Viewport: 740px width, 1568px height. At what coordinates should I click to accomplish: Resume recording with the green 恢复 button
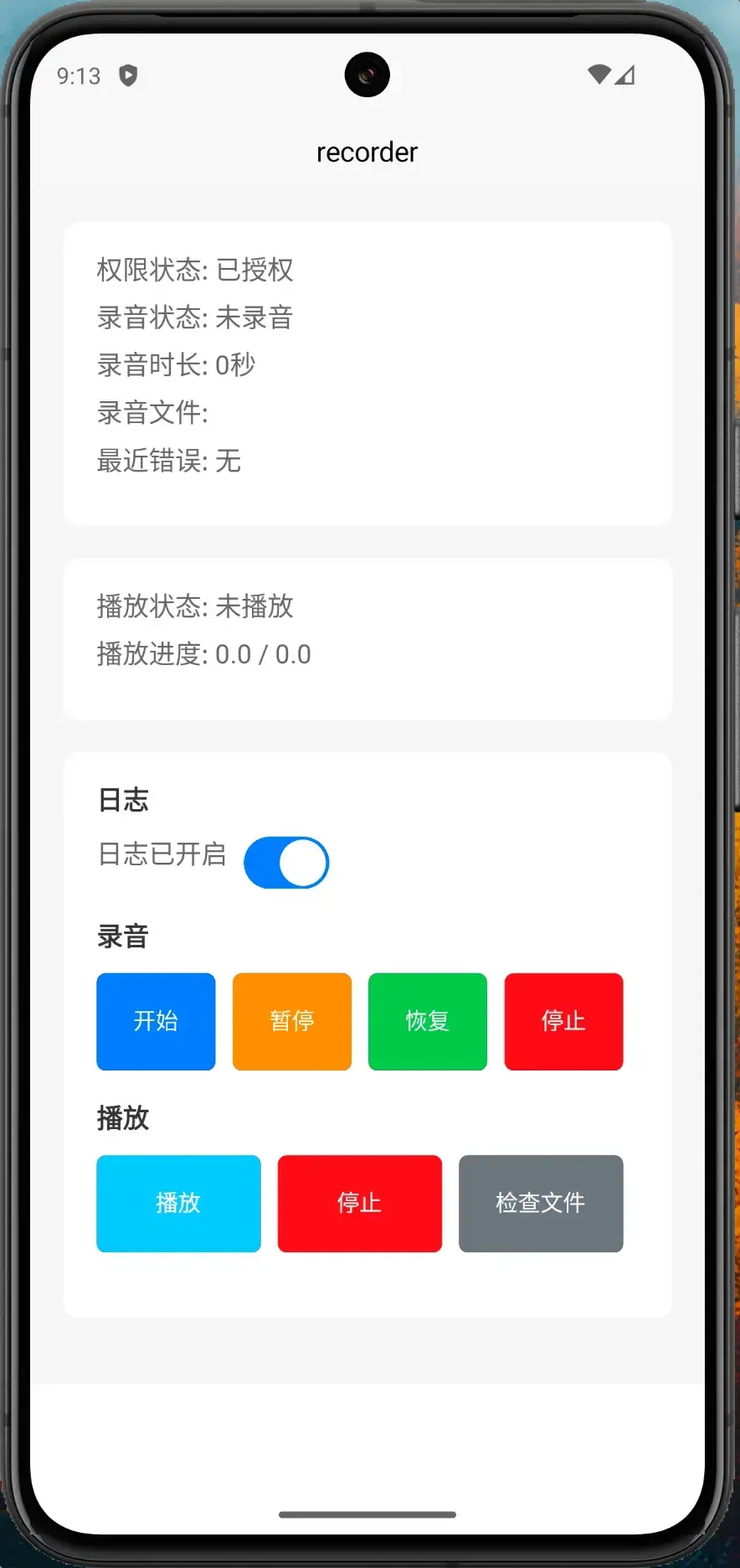428,1021
